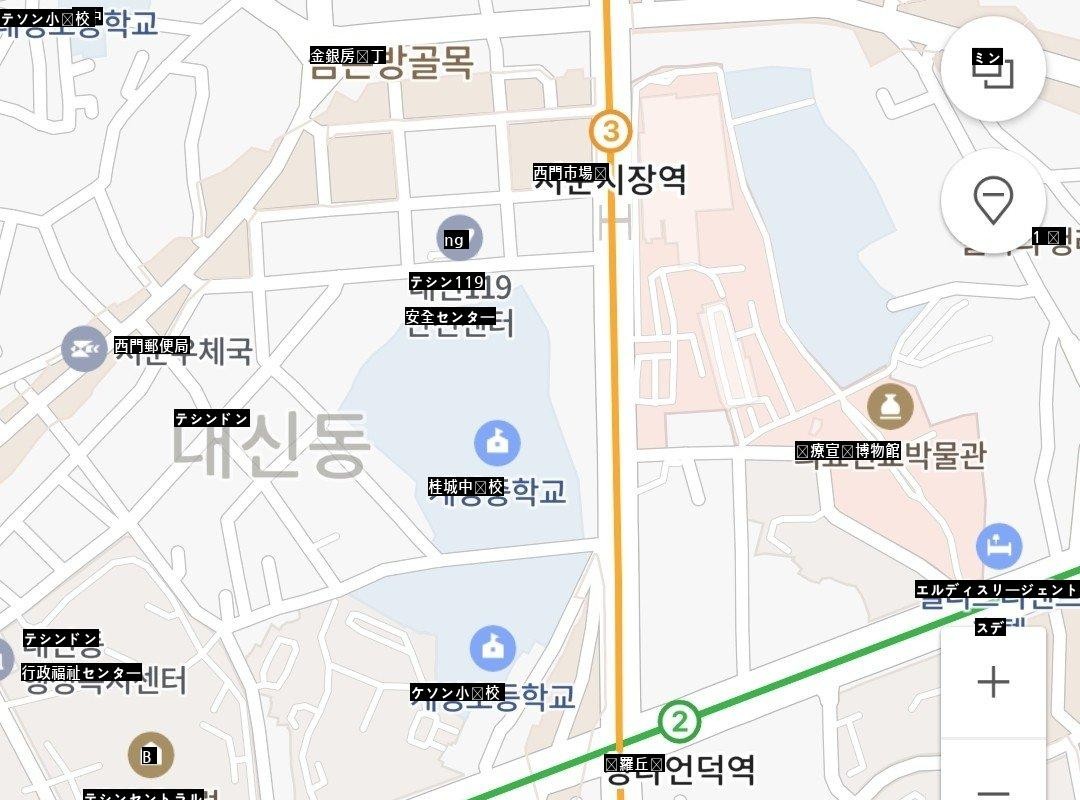The height and width of the screenshot is (800, 1080).
Task: Zoom in with the plus button
Action: 993,683
